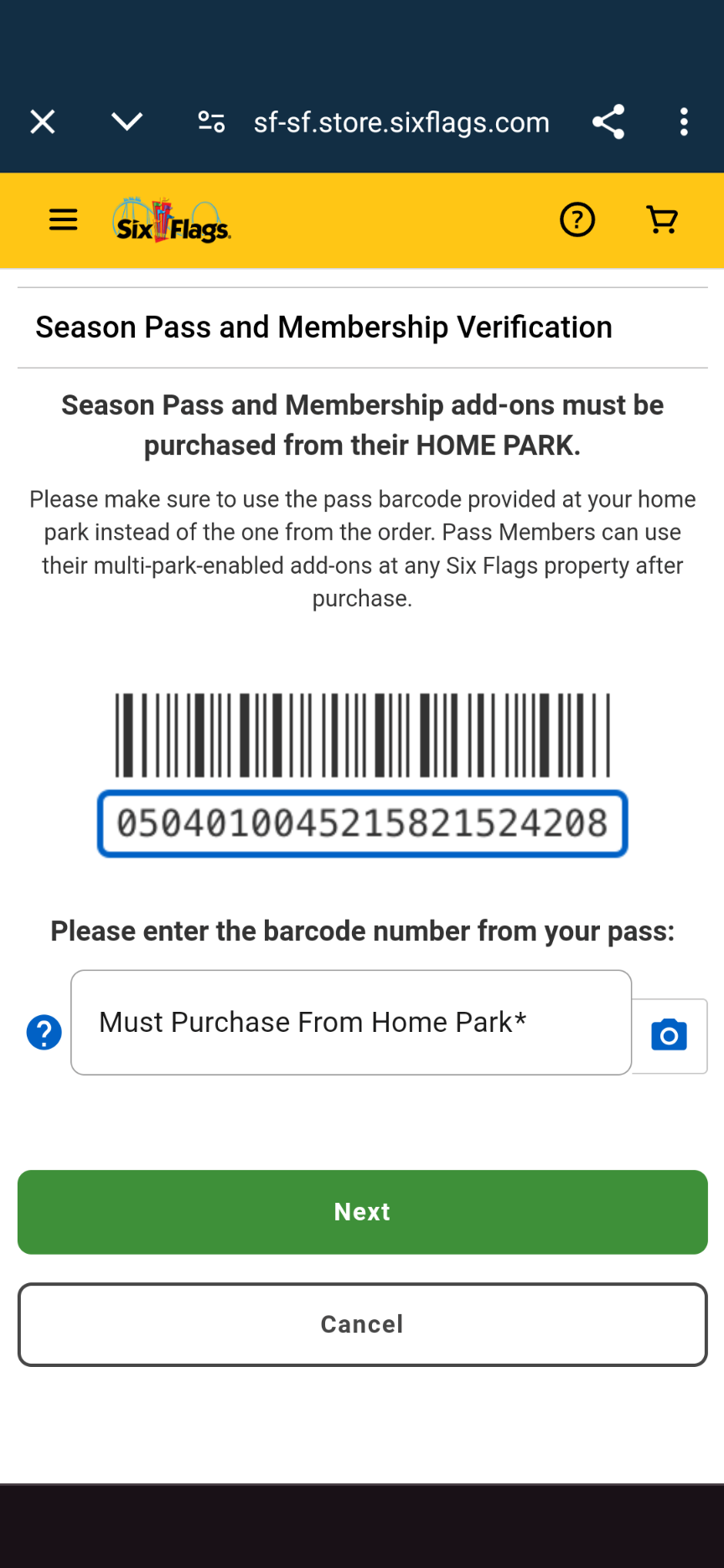Go to the Six Flags home via the logo
The height and width of the screenshot is (1568, 724).
point(172,220)
